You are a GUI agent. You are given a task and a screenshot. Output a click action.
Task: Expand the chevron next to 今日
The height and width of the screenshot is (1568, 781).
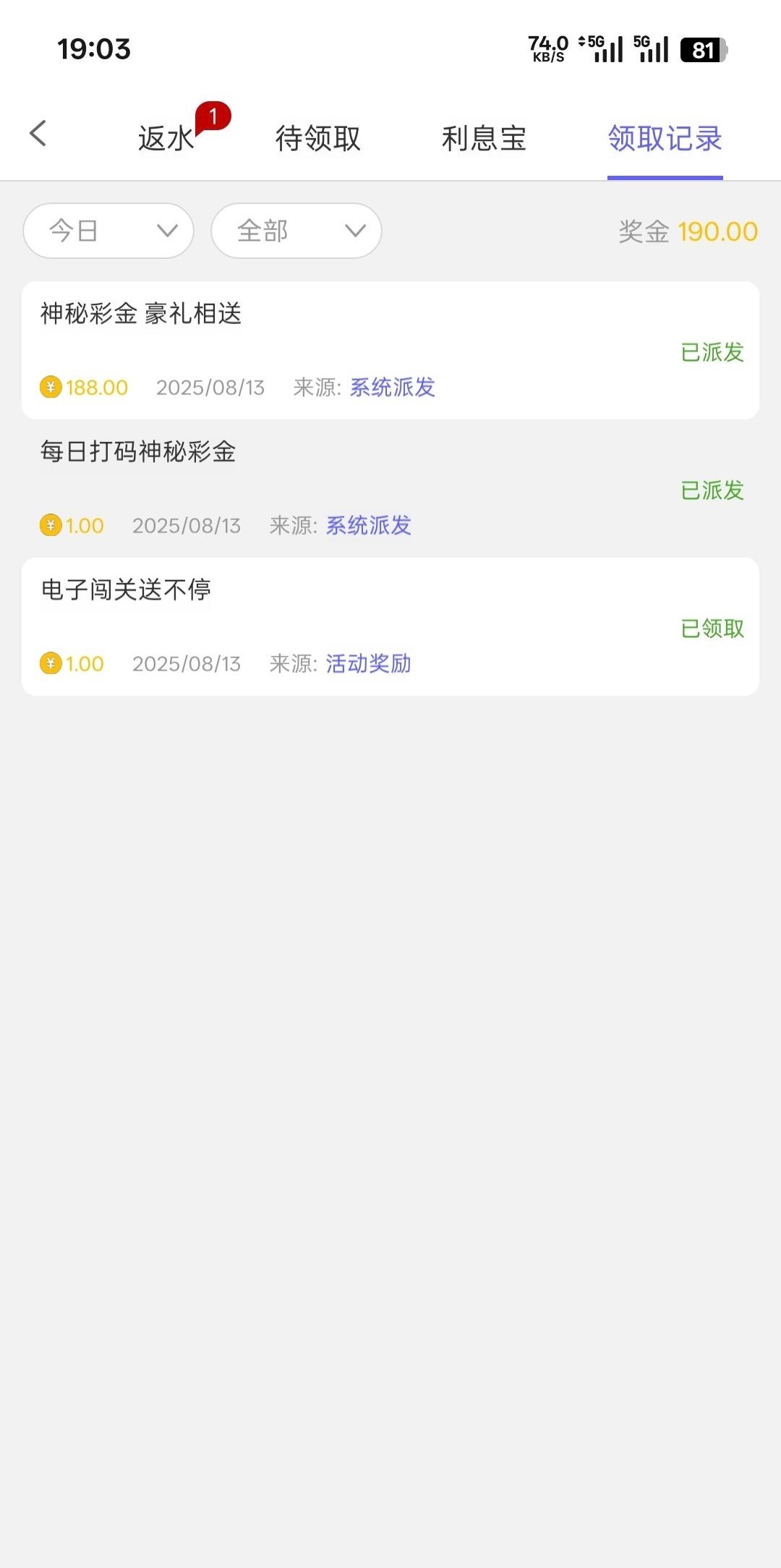(x=168, y=231)
